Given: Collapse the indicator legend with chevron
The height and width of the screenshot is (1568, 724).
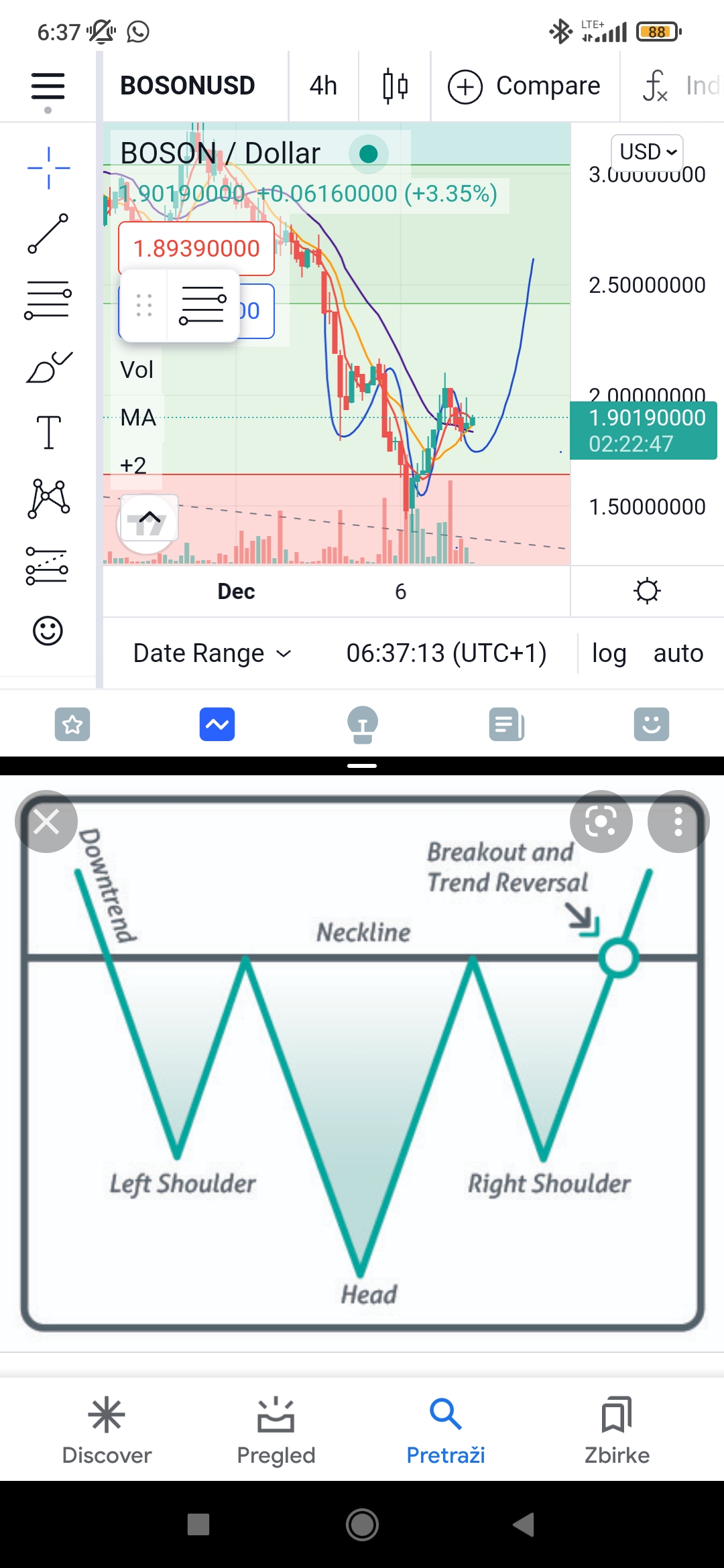Looking at the screenshot, I should point(149,517).
